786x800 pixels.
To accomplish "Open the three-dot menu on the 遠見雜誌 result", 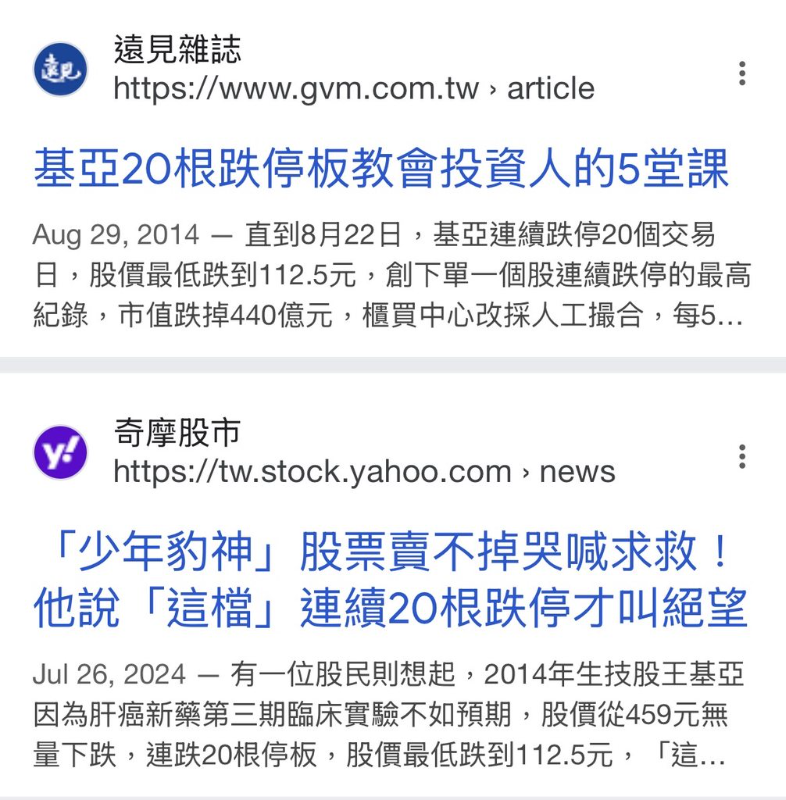I will [x=742, y=72].
